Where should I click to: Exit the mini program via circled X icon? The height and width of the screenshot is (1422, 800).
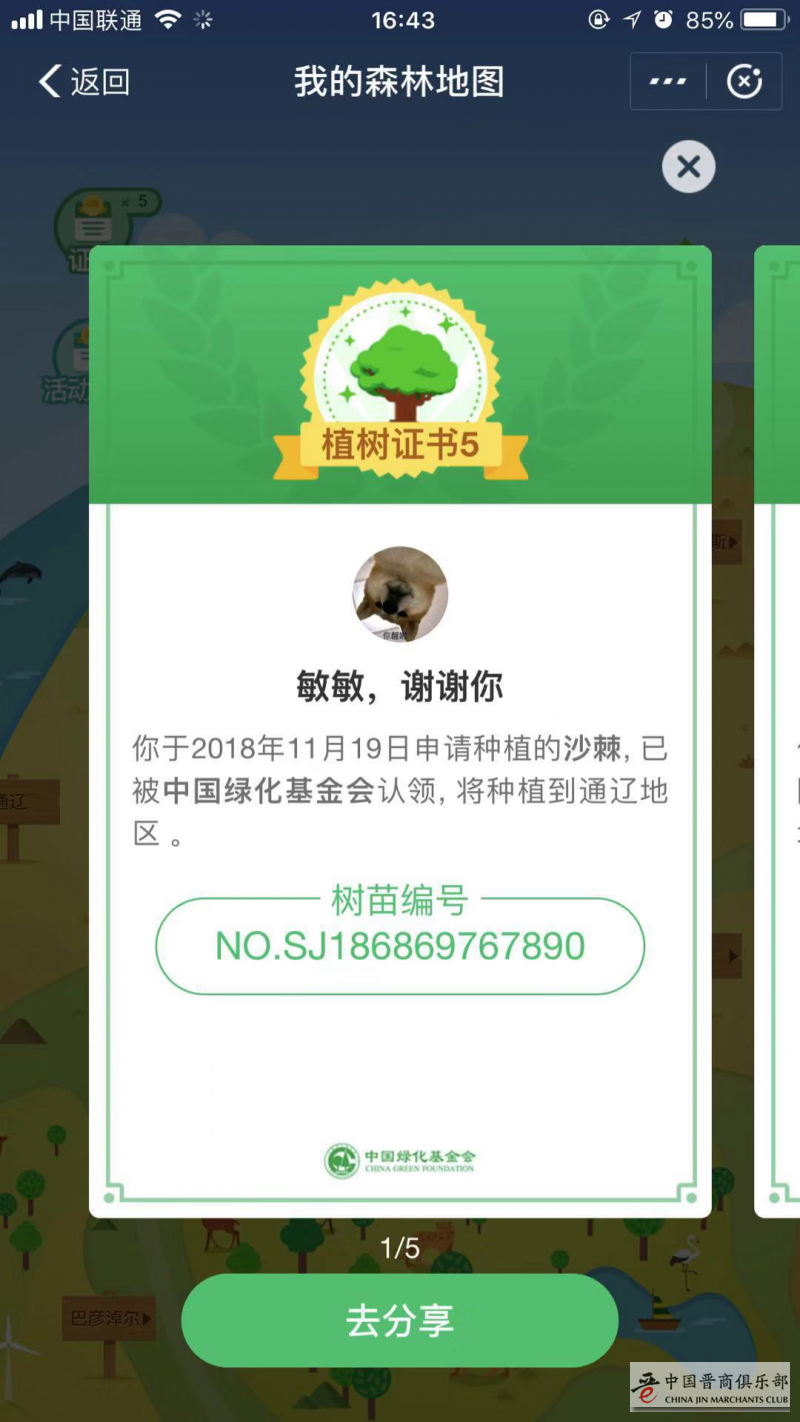(x=745, y=81)
